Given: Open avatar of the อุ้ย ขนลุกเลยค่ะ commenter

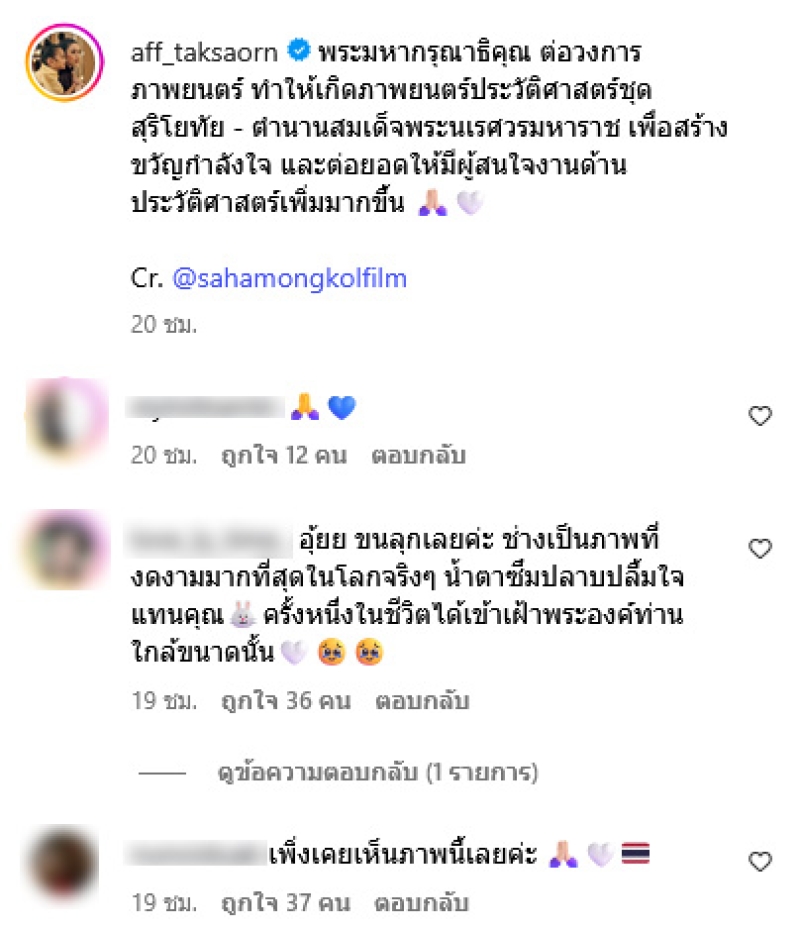Looking at the screenshot, I should pyautogui.click(x=64, y=550).
